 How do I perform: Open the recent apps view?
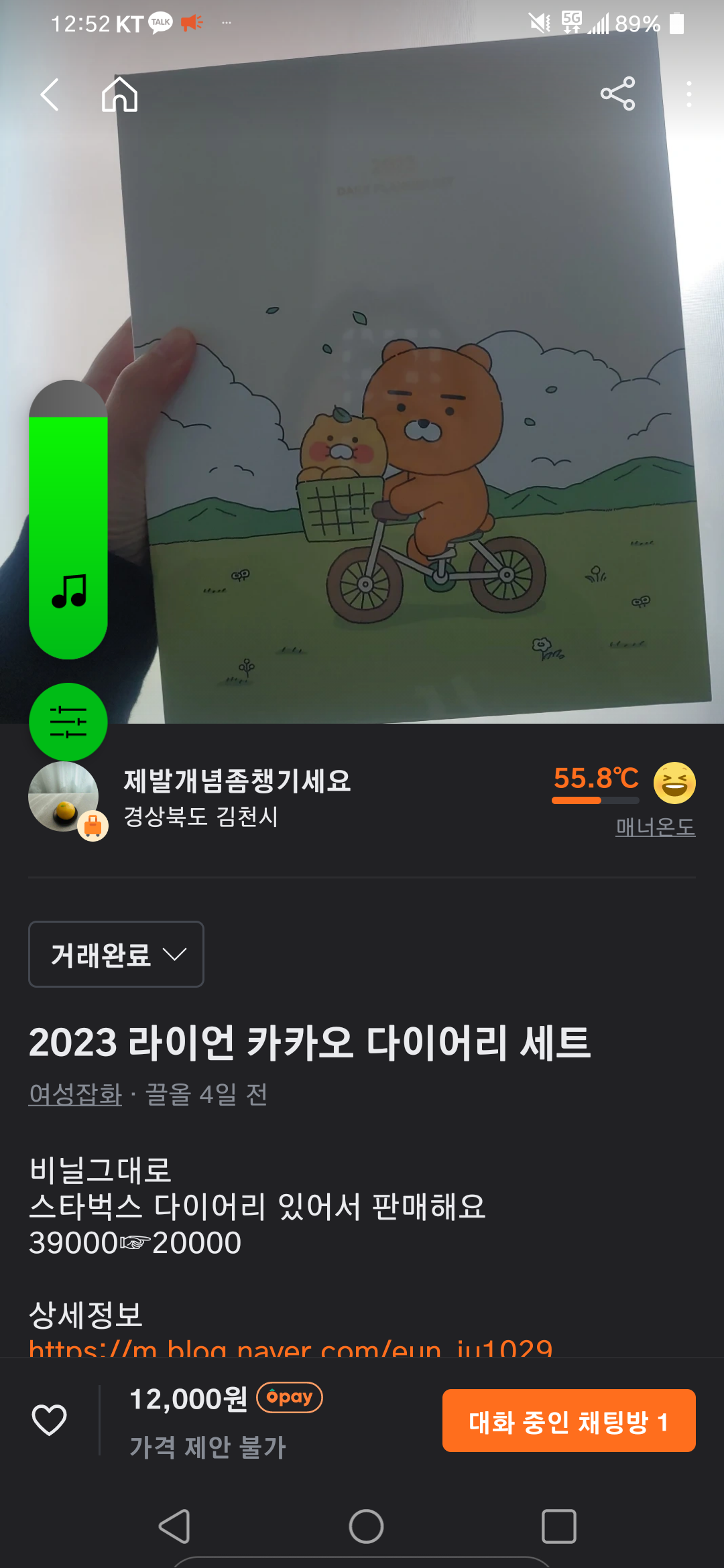point(558,1526)
